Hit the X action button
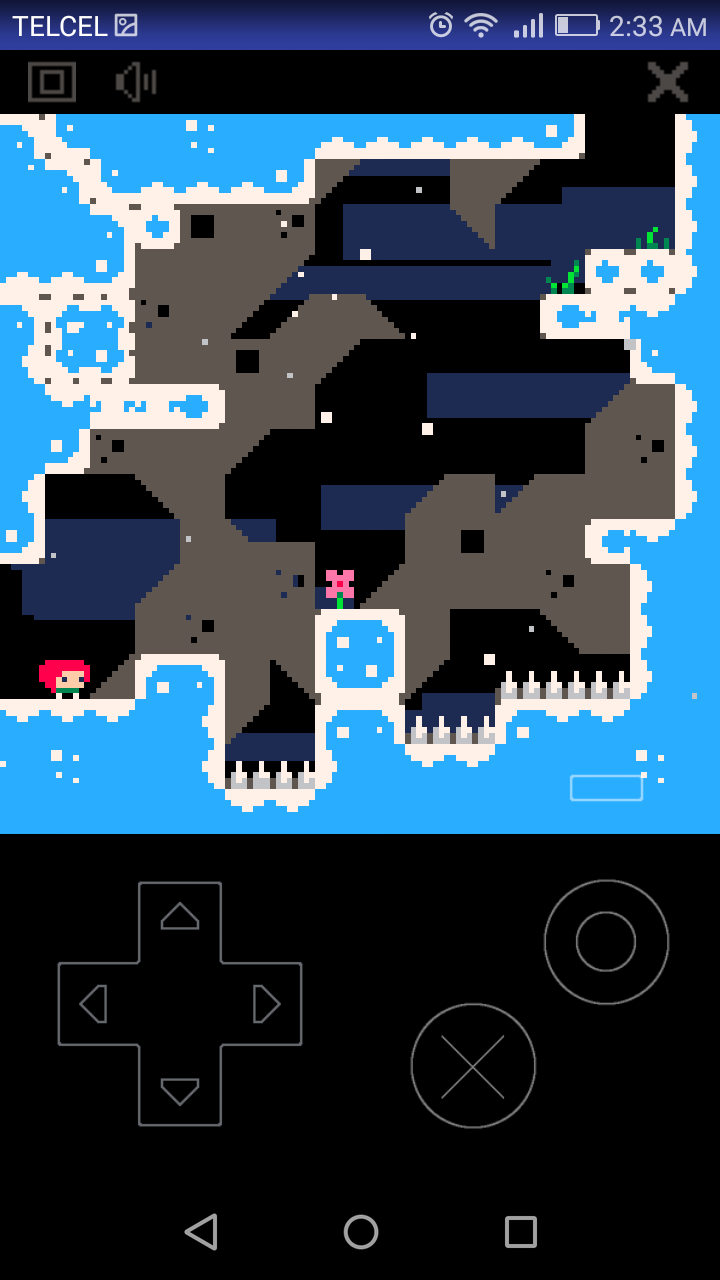This screenshot has width=720, height=1280. (473, 1066)
